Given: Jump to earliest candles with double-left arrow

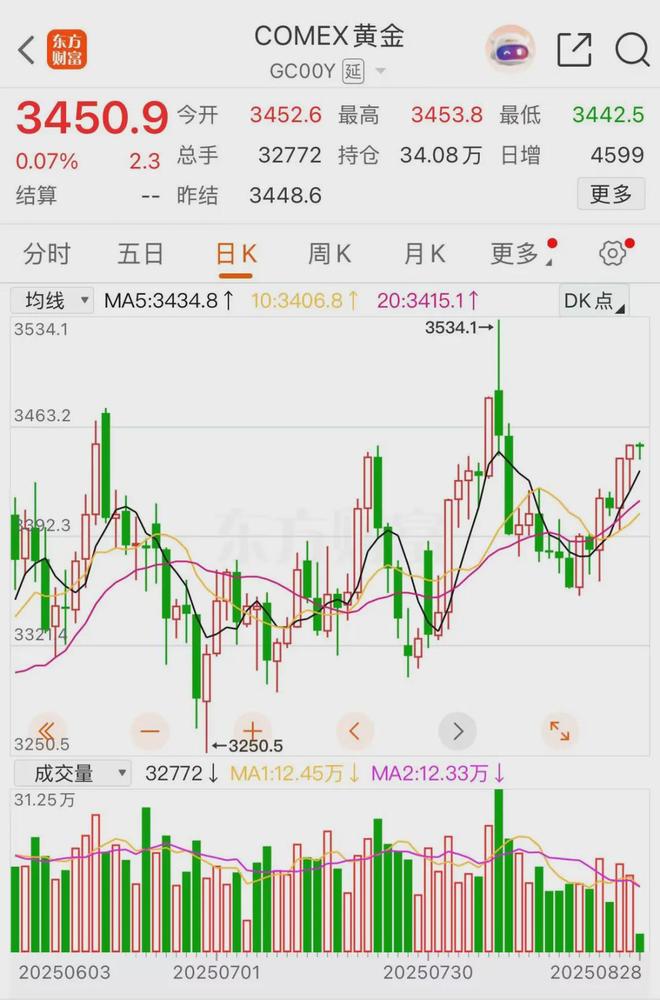Looking at the screenshot, I should [46, 731].
